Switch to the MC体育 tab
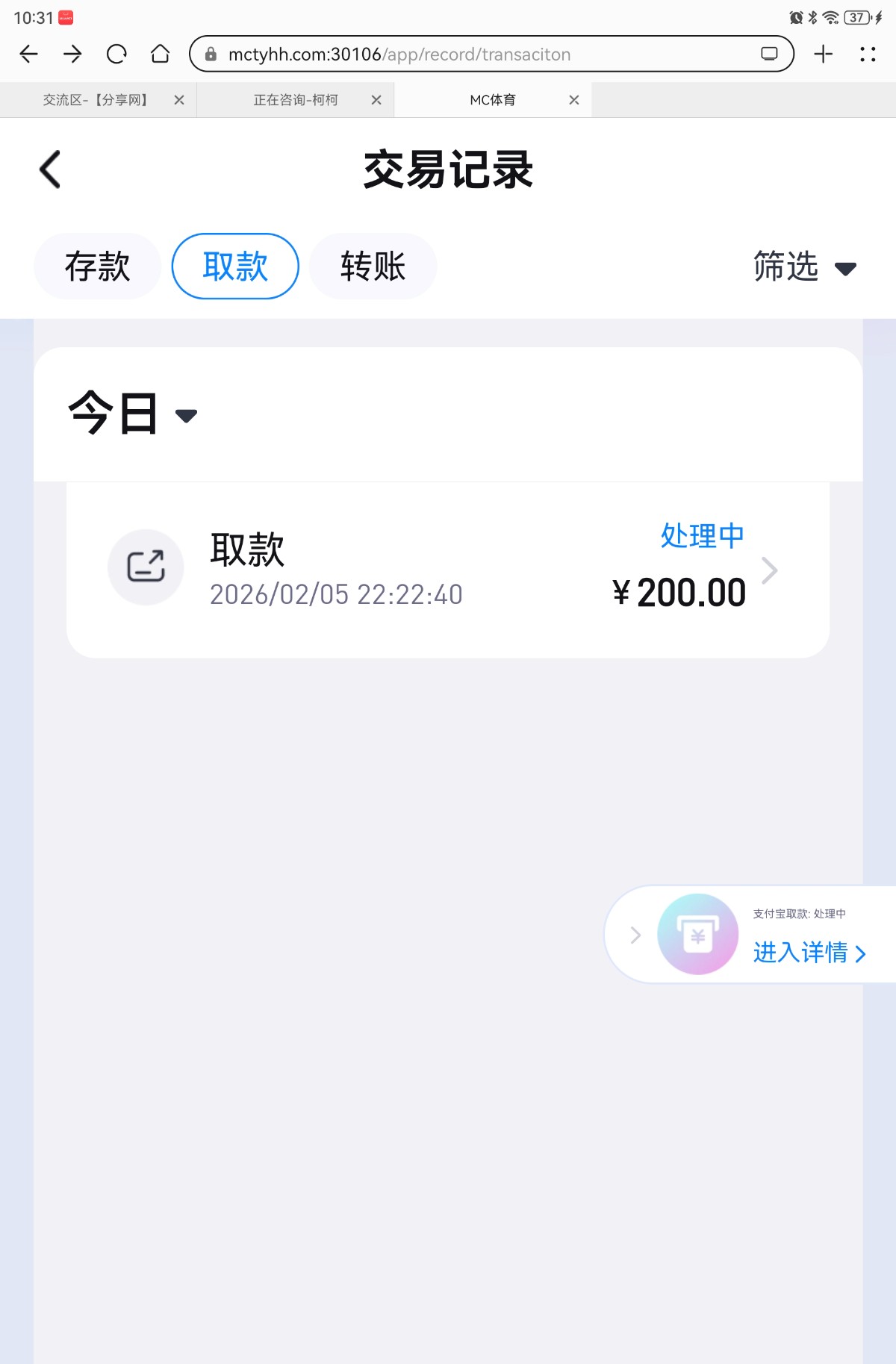896x1364 pixels. point(493,99)
